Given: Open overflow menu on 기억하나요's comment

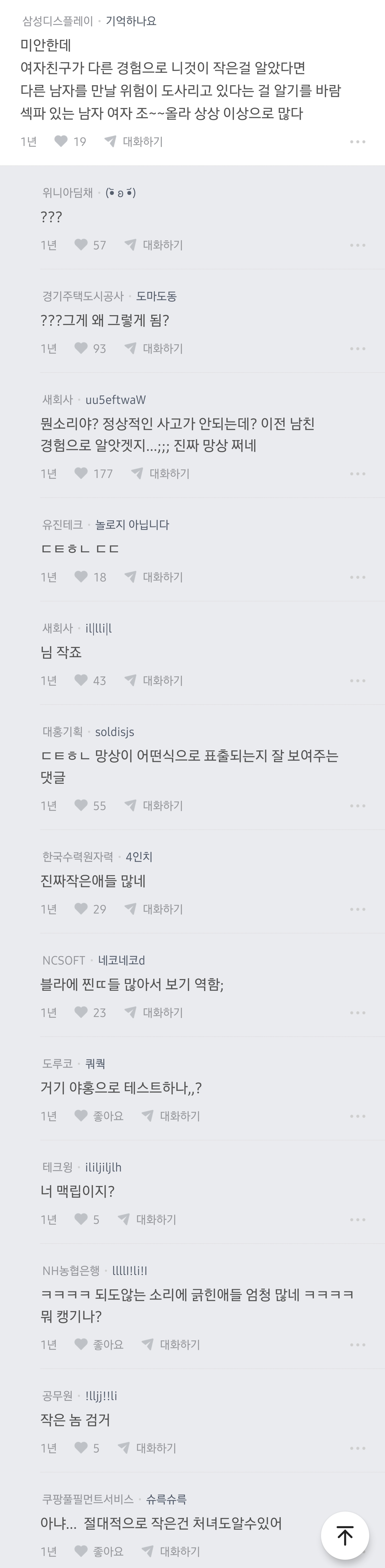Looking at the screenshot, I should pyautogui.click(x=358, y=142).
